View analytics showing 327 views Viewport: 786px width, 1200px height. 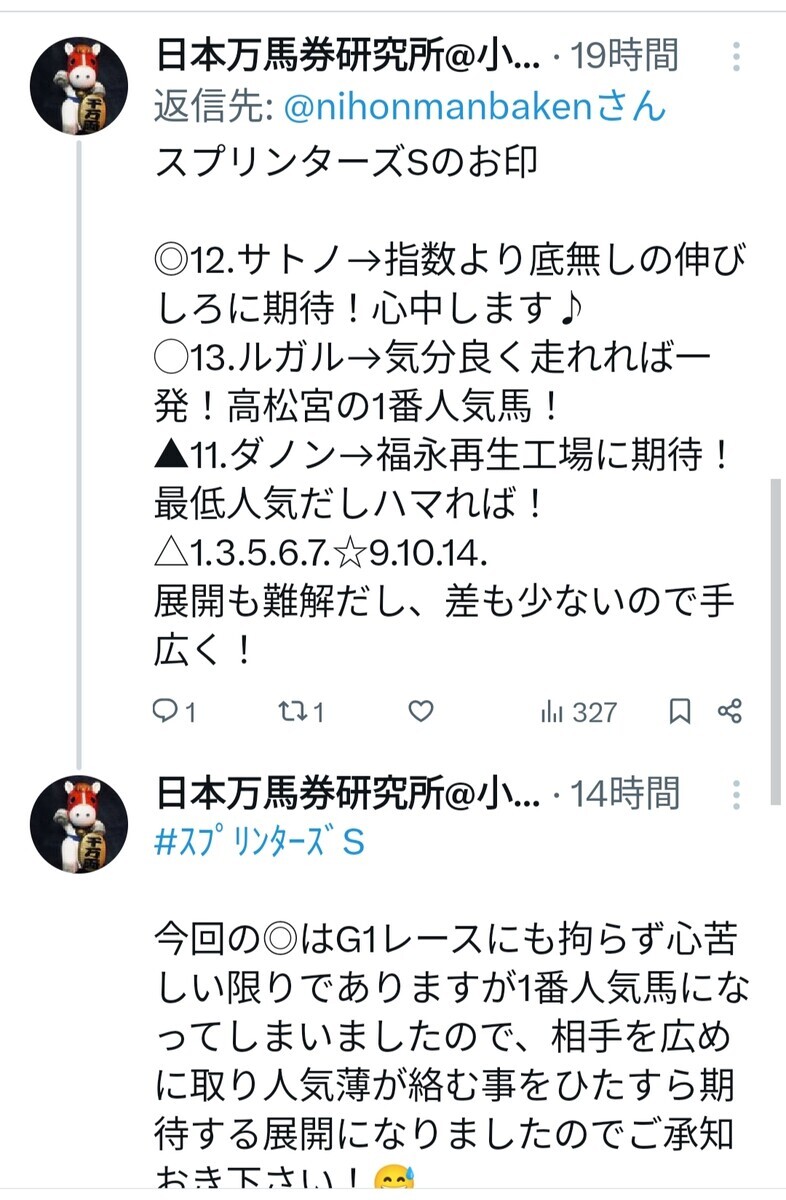click(579, 712)
